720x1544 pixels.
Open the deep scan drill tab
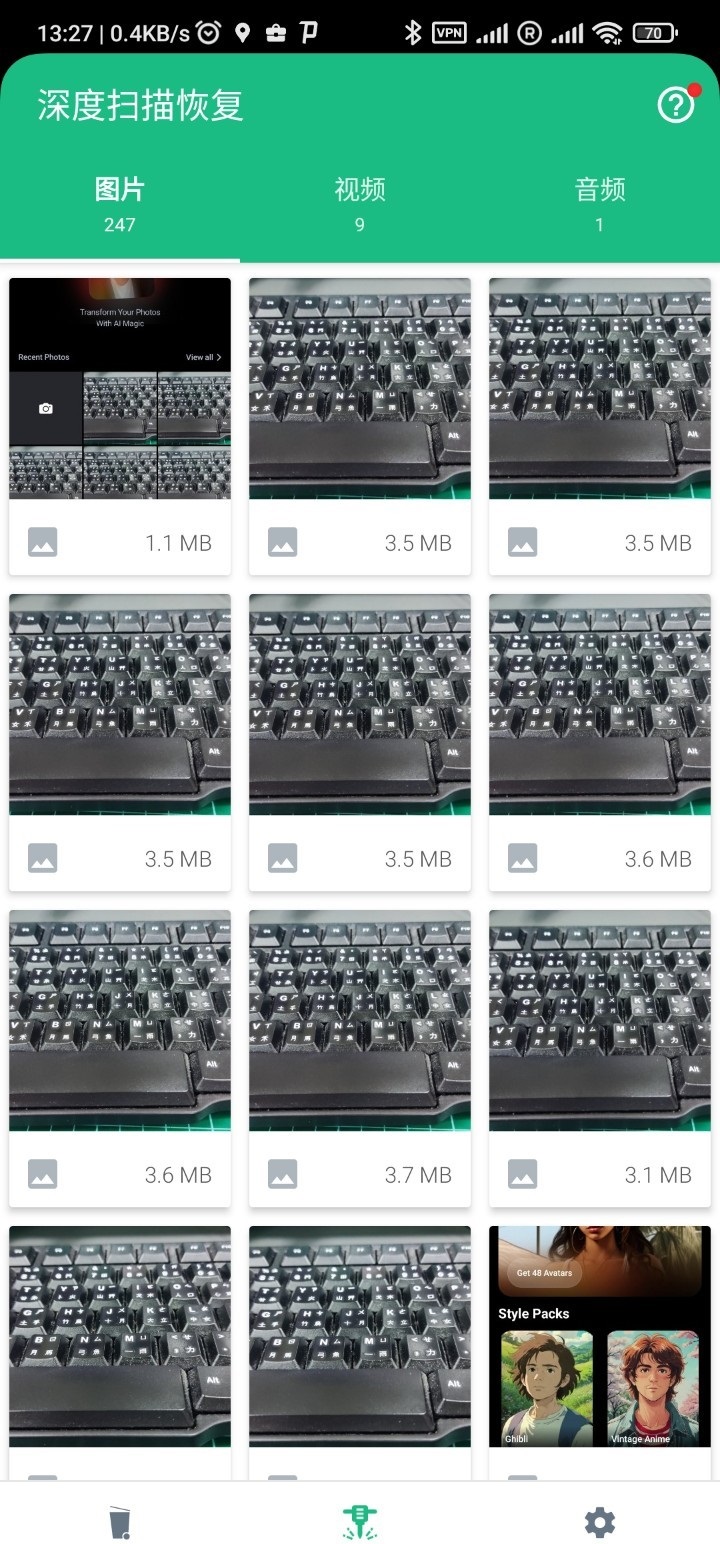[360, 1523]
